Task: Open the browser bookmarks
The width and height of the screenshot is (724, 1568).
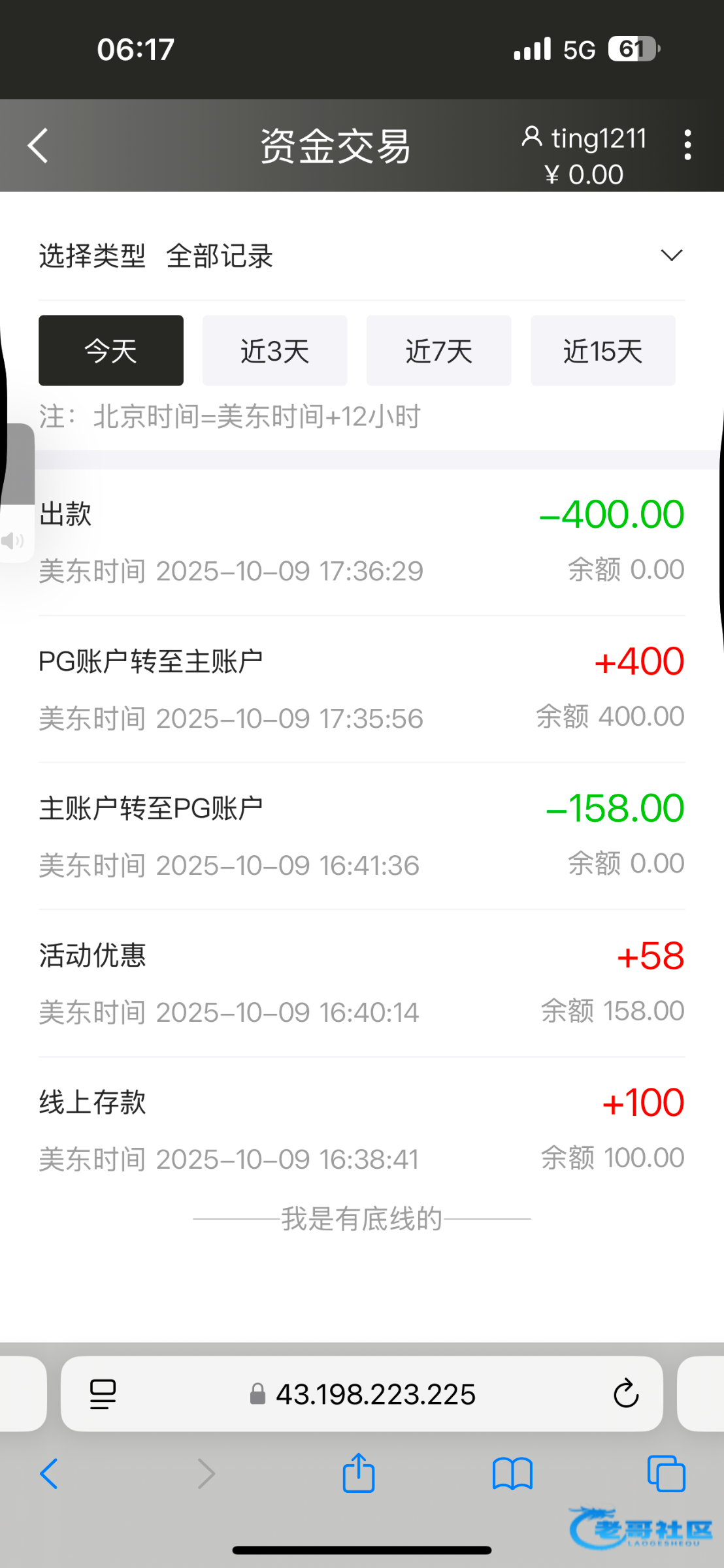Action: (513, 1474)
